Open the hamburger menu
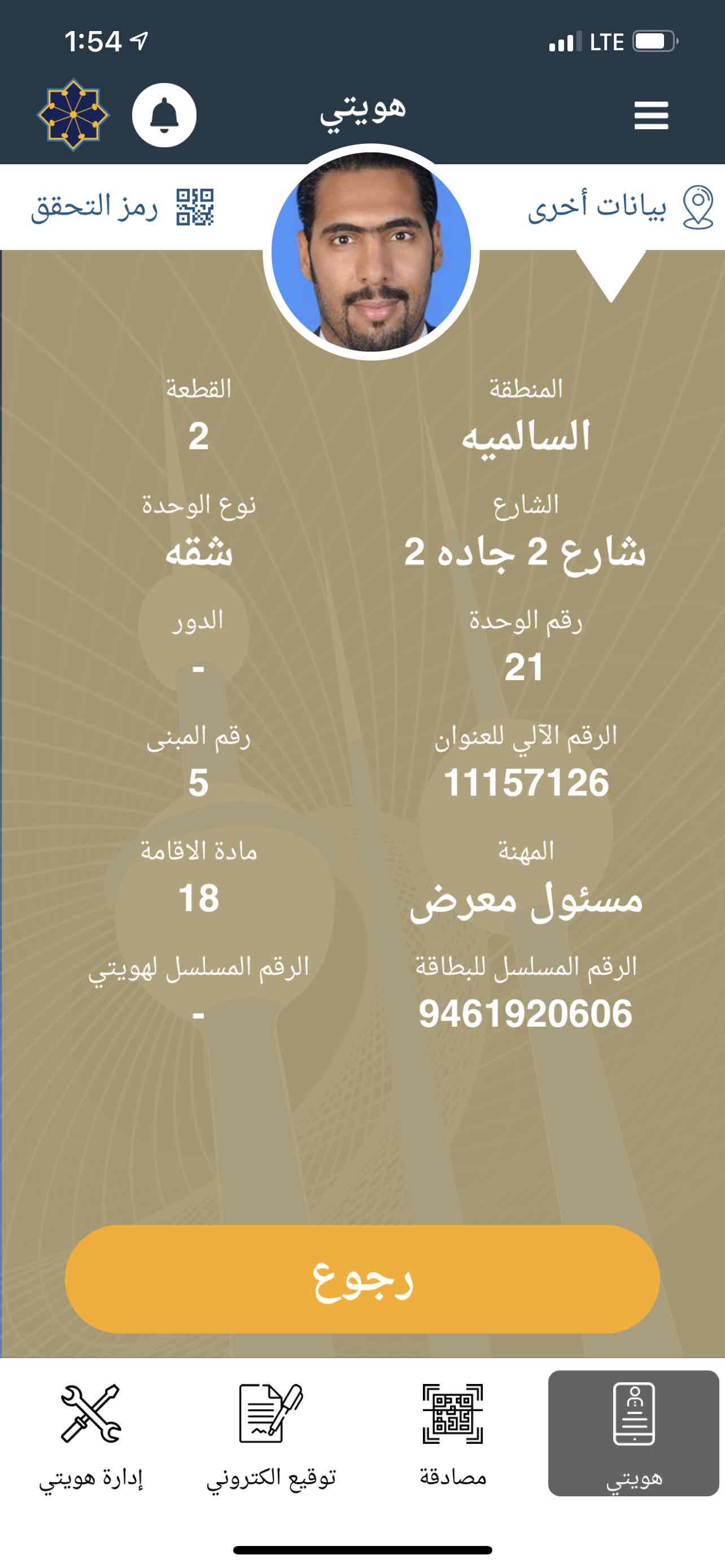The width and height of the screenshot is (725, 1568). pos(650,115)
